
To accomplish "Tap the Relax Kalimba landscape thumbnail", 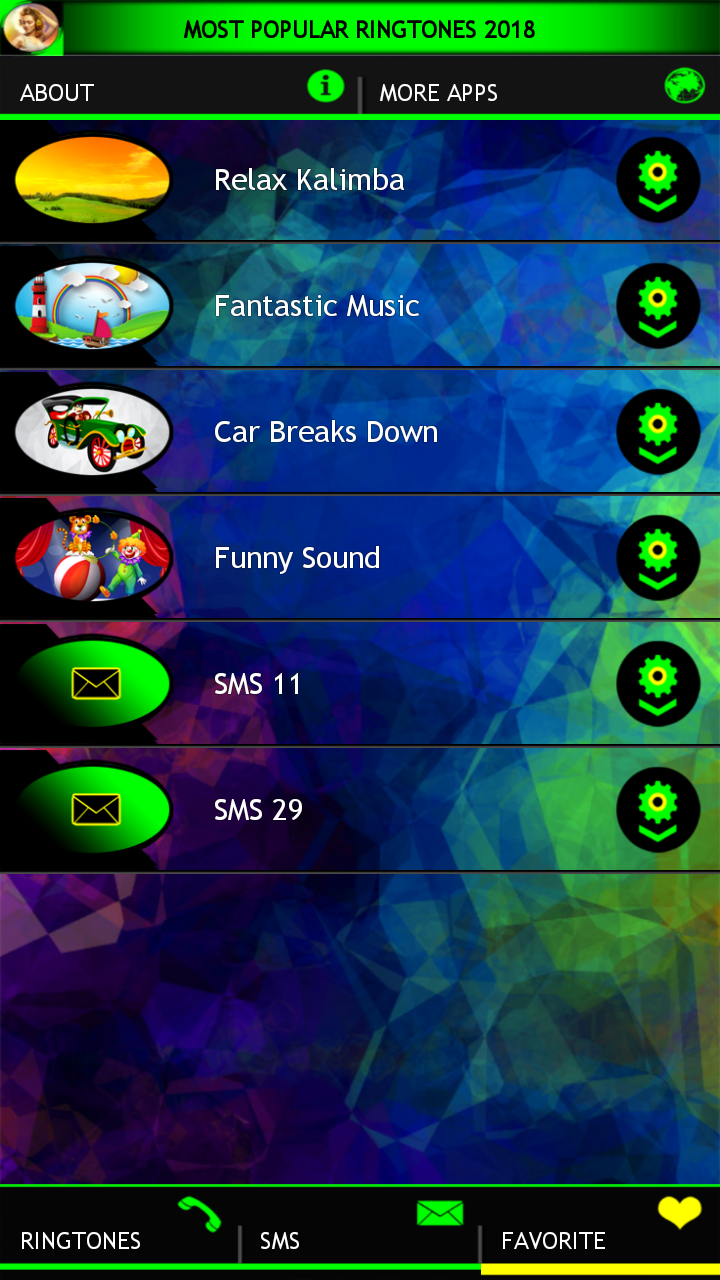I will (x=92, y=180).
